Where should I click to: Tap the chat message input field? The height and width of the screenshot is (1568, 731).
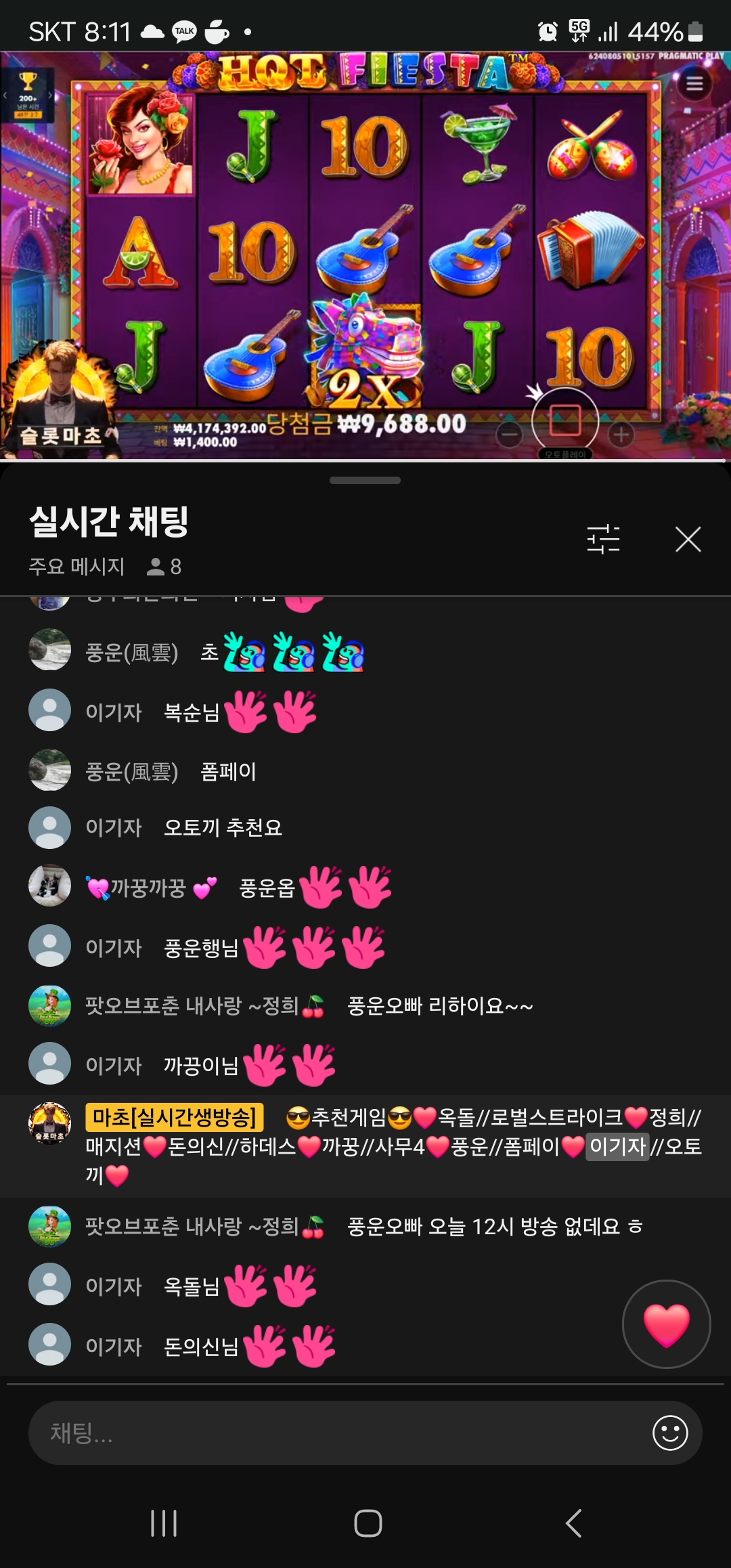click(x=338, y=1433)
